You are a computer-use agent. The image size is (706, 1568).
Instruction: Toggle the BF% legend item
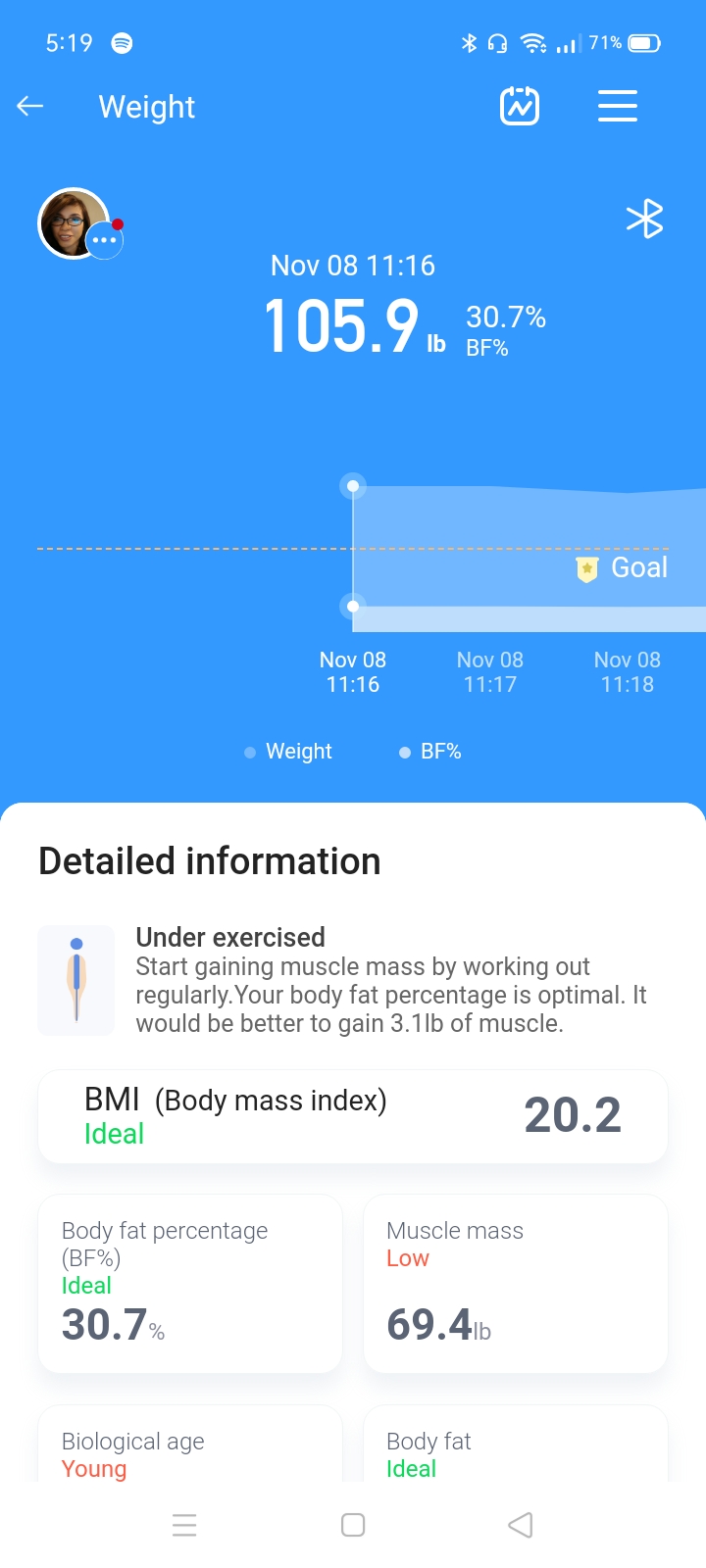429,752
